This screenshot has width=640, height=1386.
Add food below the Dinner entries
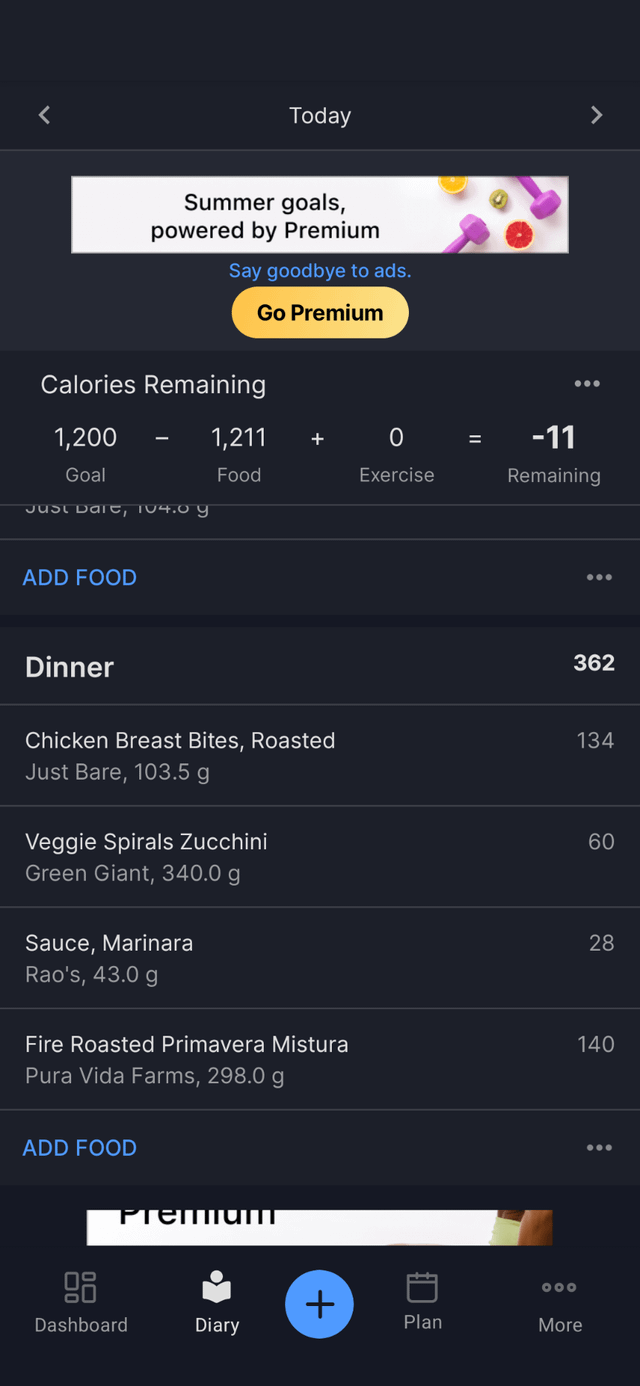point(80,1148)
